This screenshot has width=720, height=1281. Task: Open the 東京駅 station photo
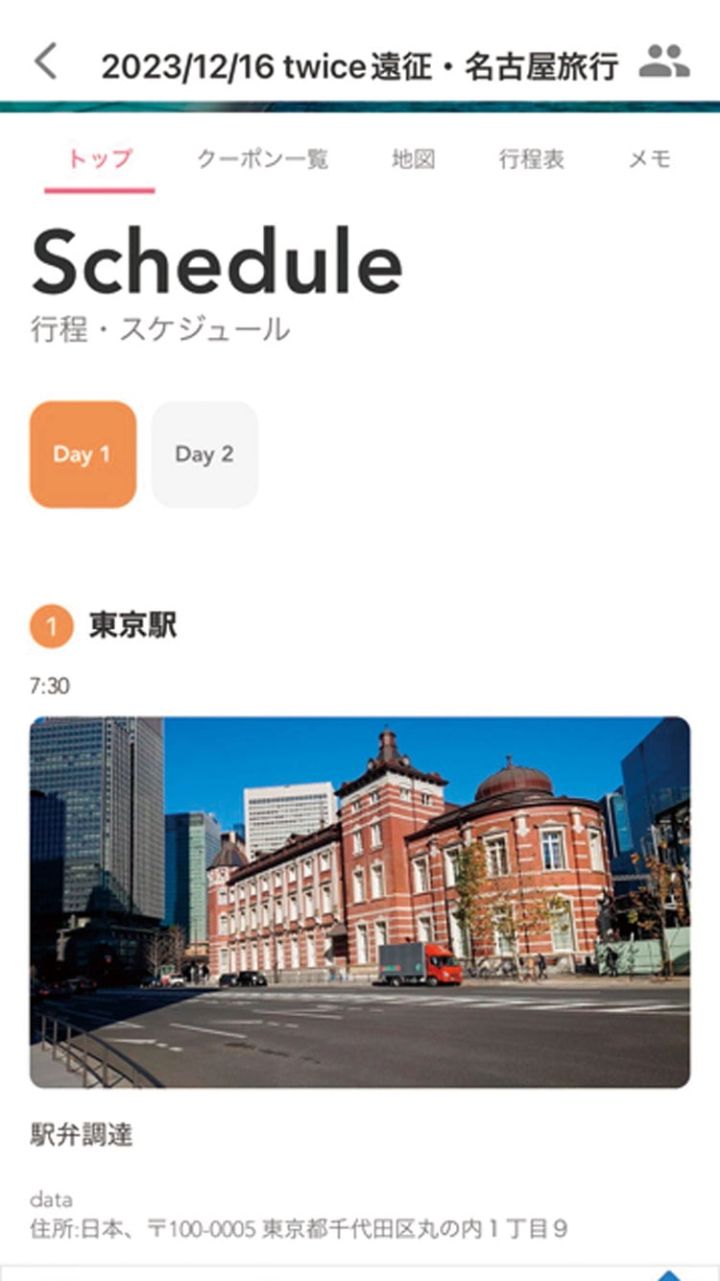click(x=360, y=902)
